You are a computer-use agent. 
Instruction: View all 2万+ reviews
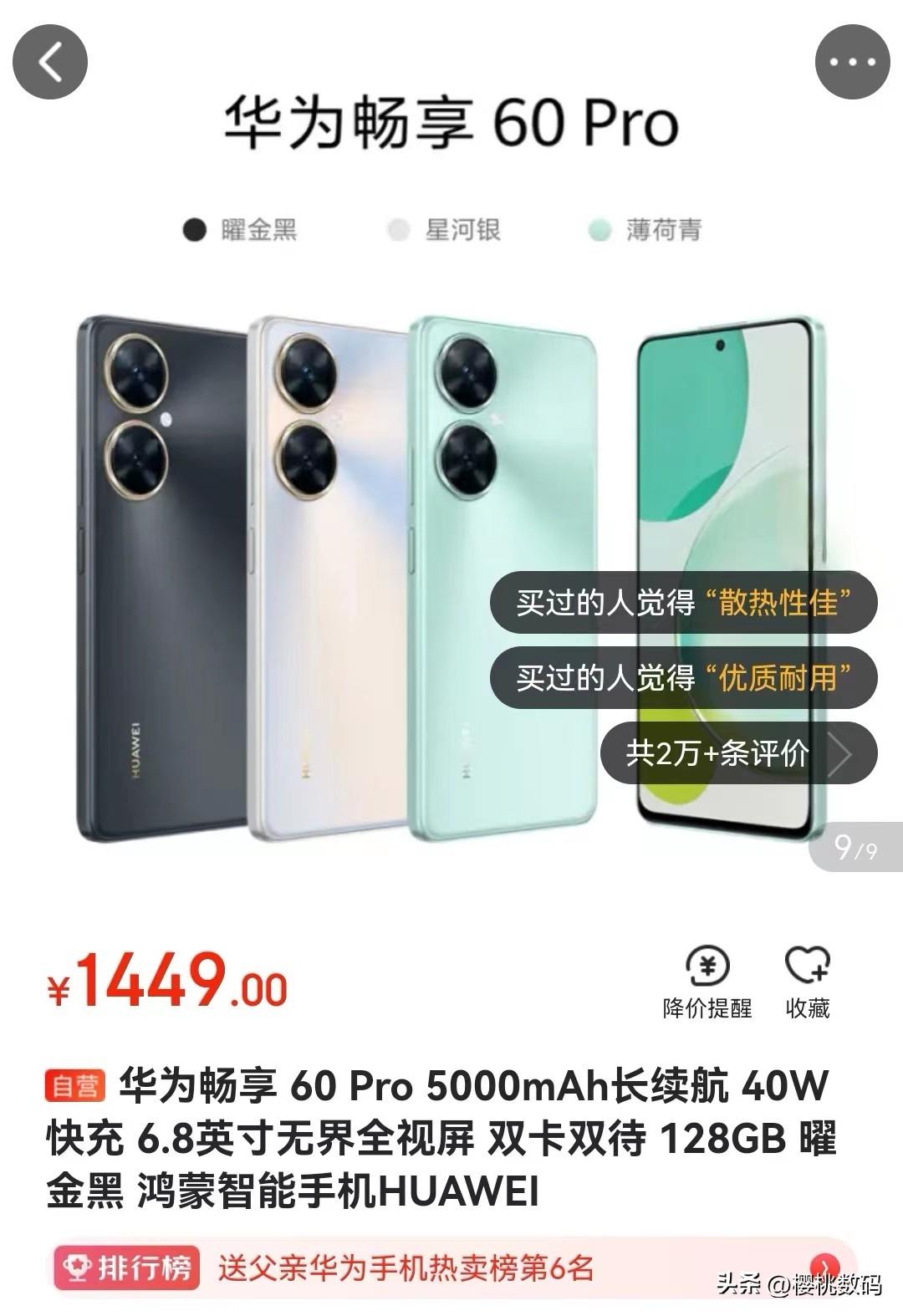[738, 753]
